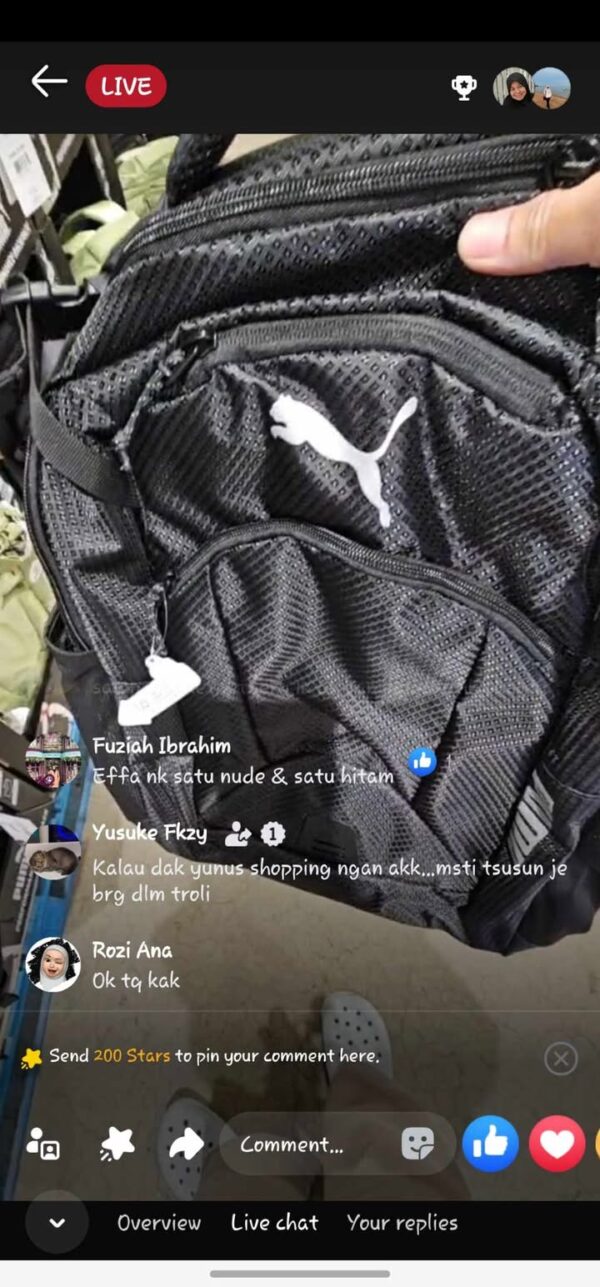Share this live video
Image resolution: width=600 pixels, height=1287 pixels.
[186, 1144]
